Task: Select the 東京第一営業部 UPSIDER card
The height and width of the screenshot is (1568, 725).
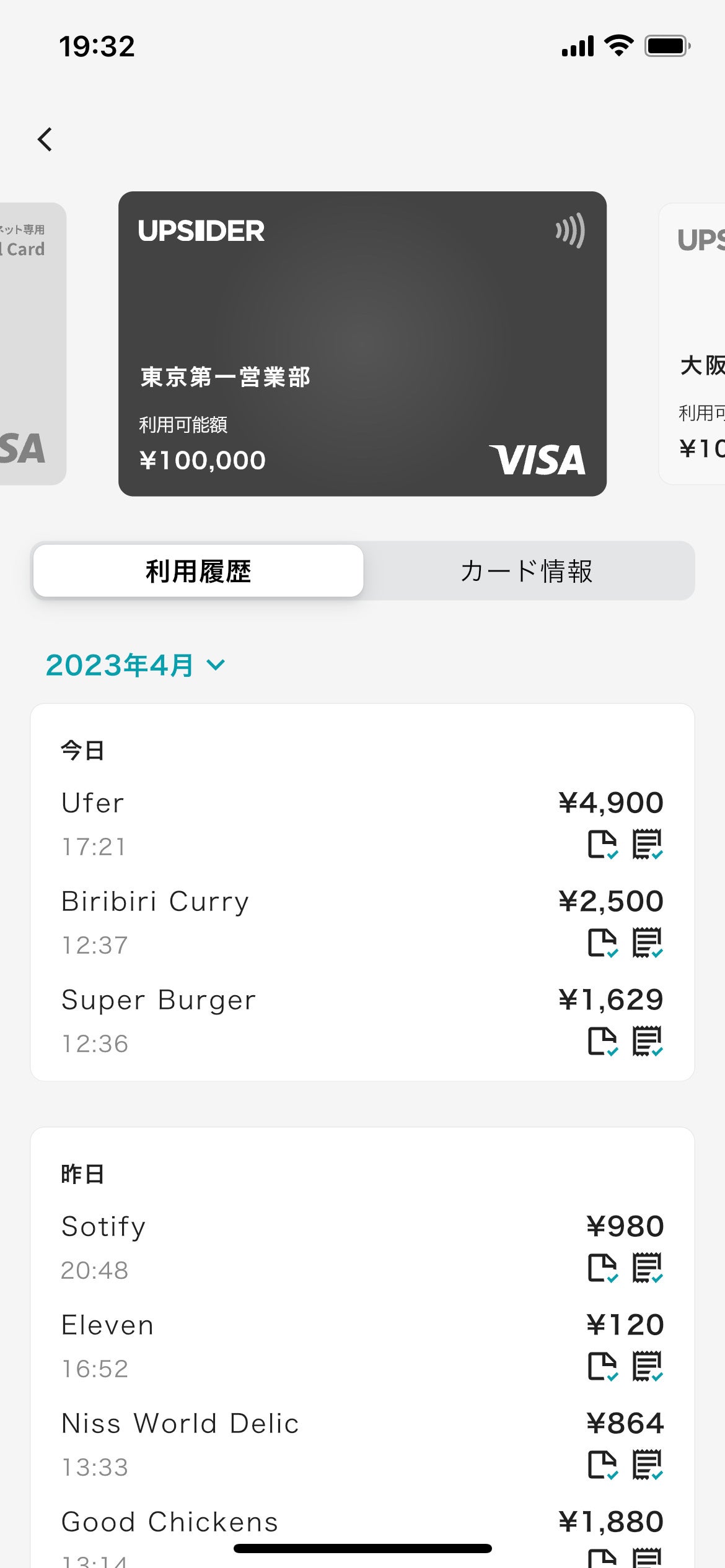Action: coord(362,344)
